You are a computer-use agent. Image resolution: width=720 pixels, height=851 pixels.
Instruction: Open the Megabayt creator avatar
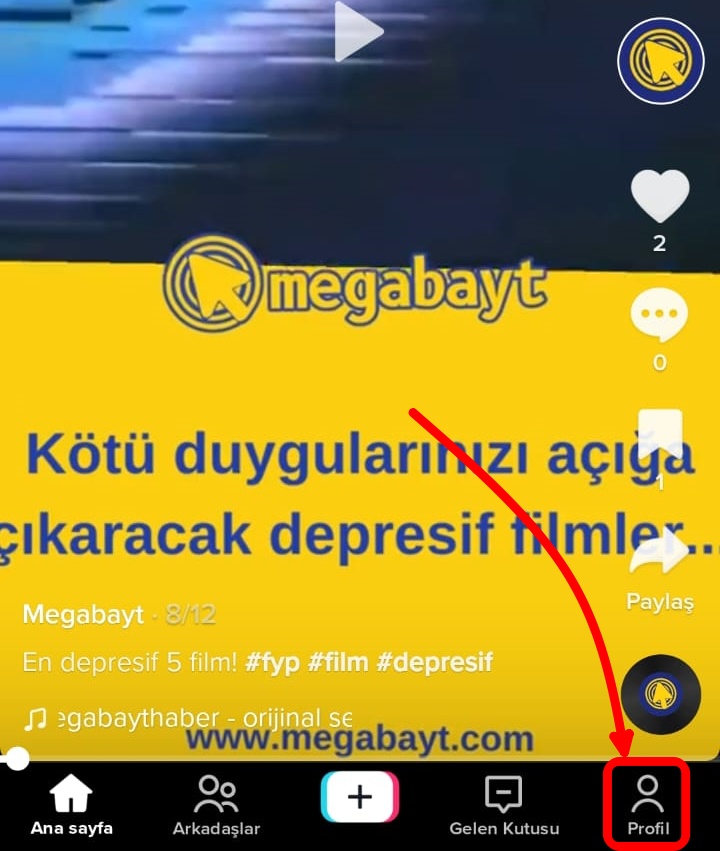pyautogui.click(x=661, y=60)
